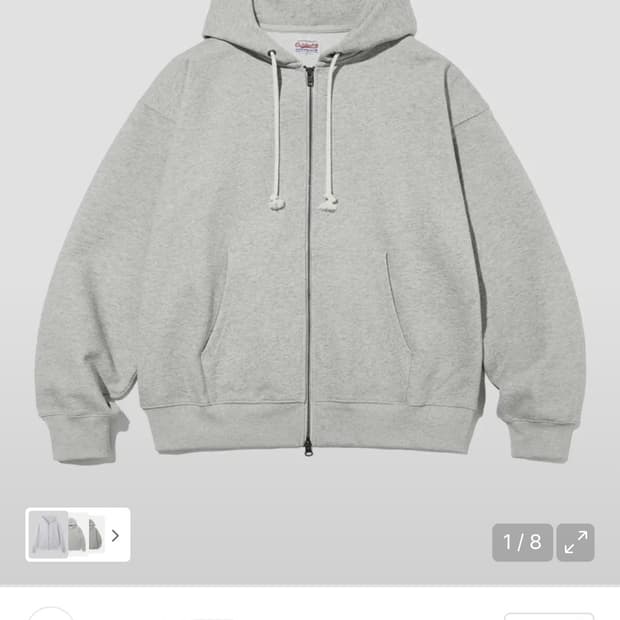This screenshot has height=620, width=620.
Task: Open the gray zip hoodie product photo
Action: [310, 240]
